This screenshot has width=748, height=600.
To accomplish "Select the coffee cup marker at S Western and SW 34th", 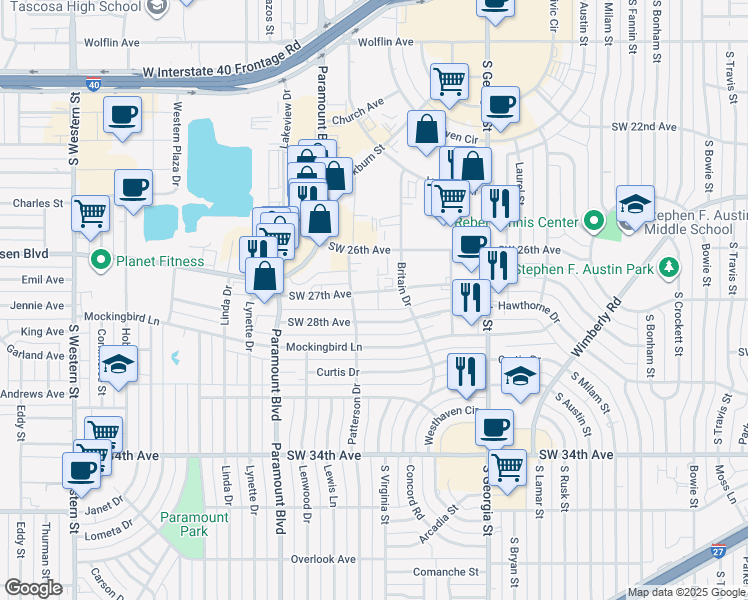I will 82,469.
